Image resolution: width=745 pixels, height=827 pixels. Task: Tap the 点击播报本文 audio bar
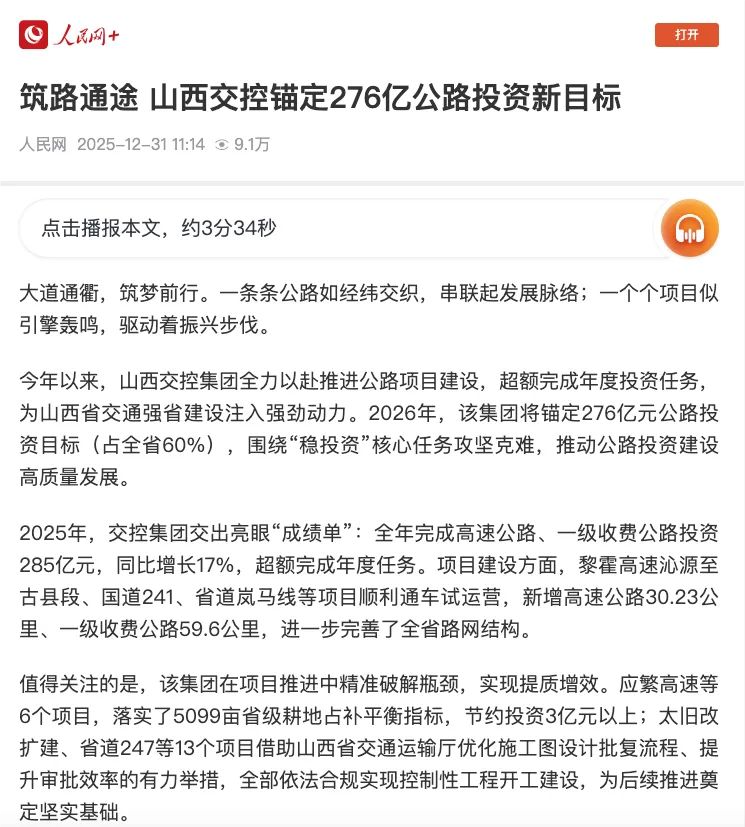click(300, 229)
